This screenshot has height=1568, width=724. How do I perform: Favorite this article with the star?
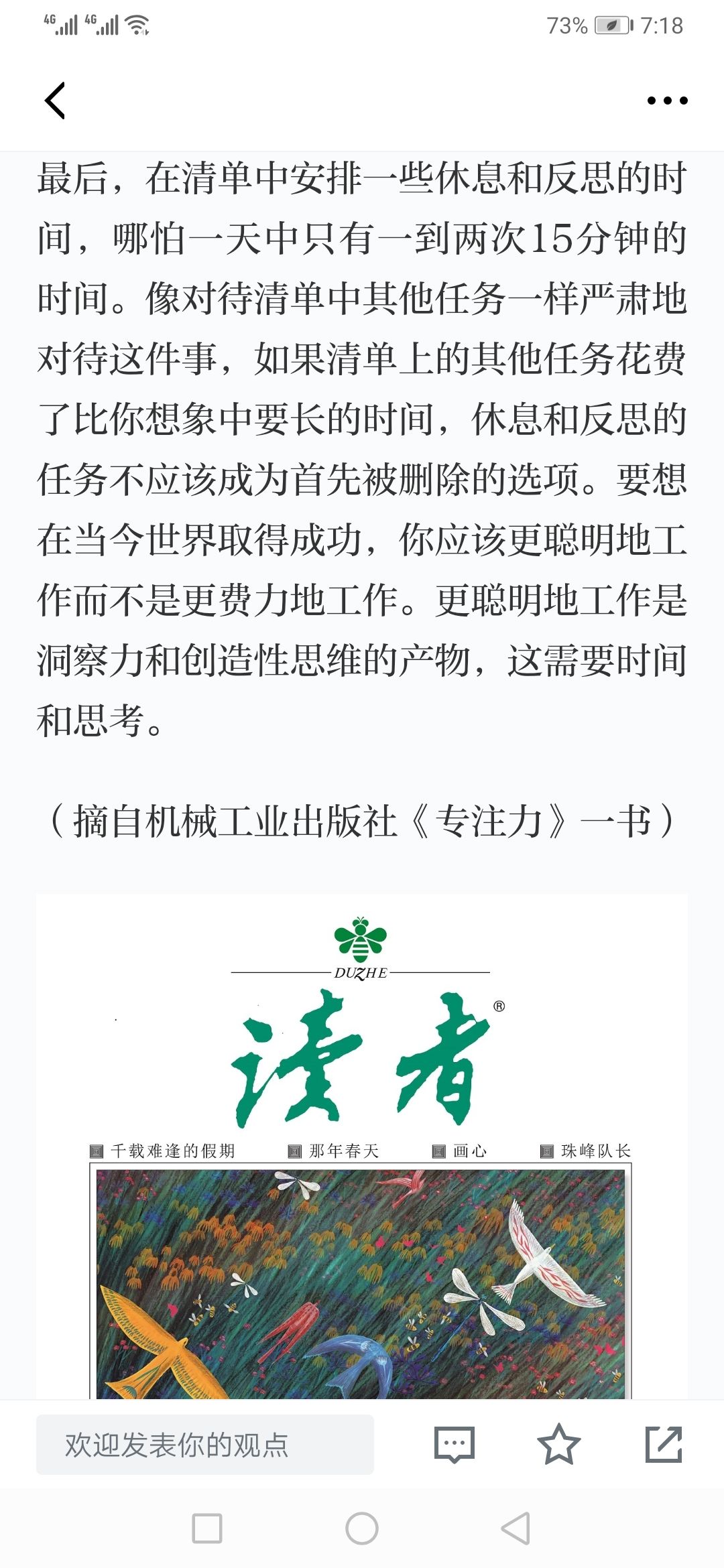(558, 1444)
